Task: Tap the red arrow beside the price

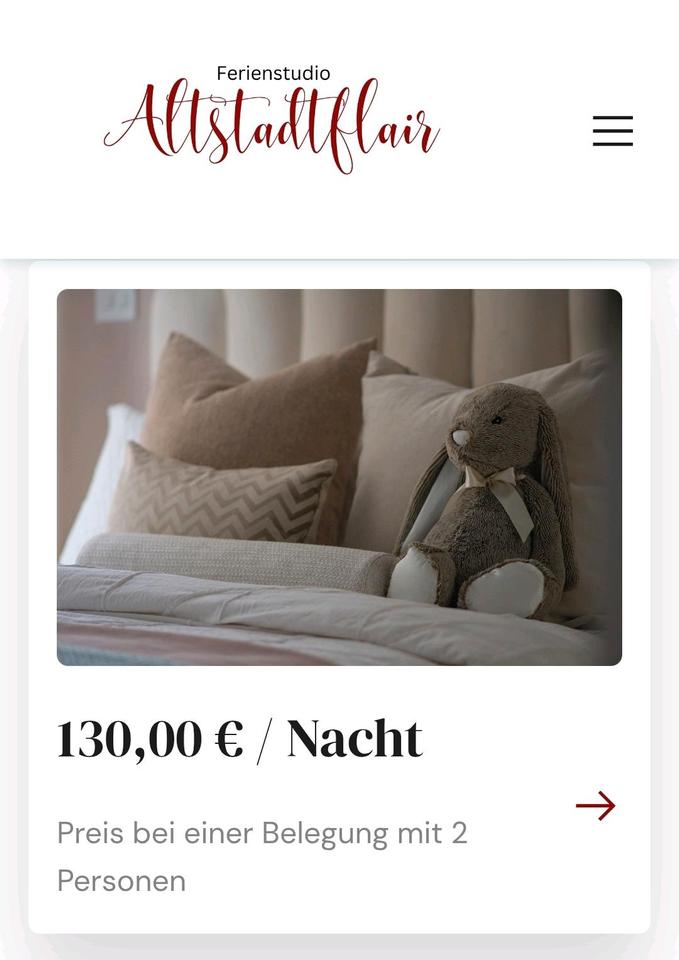Action: pyautogui.click(x=595, y=806)
